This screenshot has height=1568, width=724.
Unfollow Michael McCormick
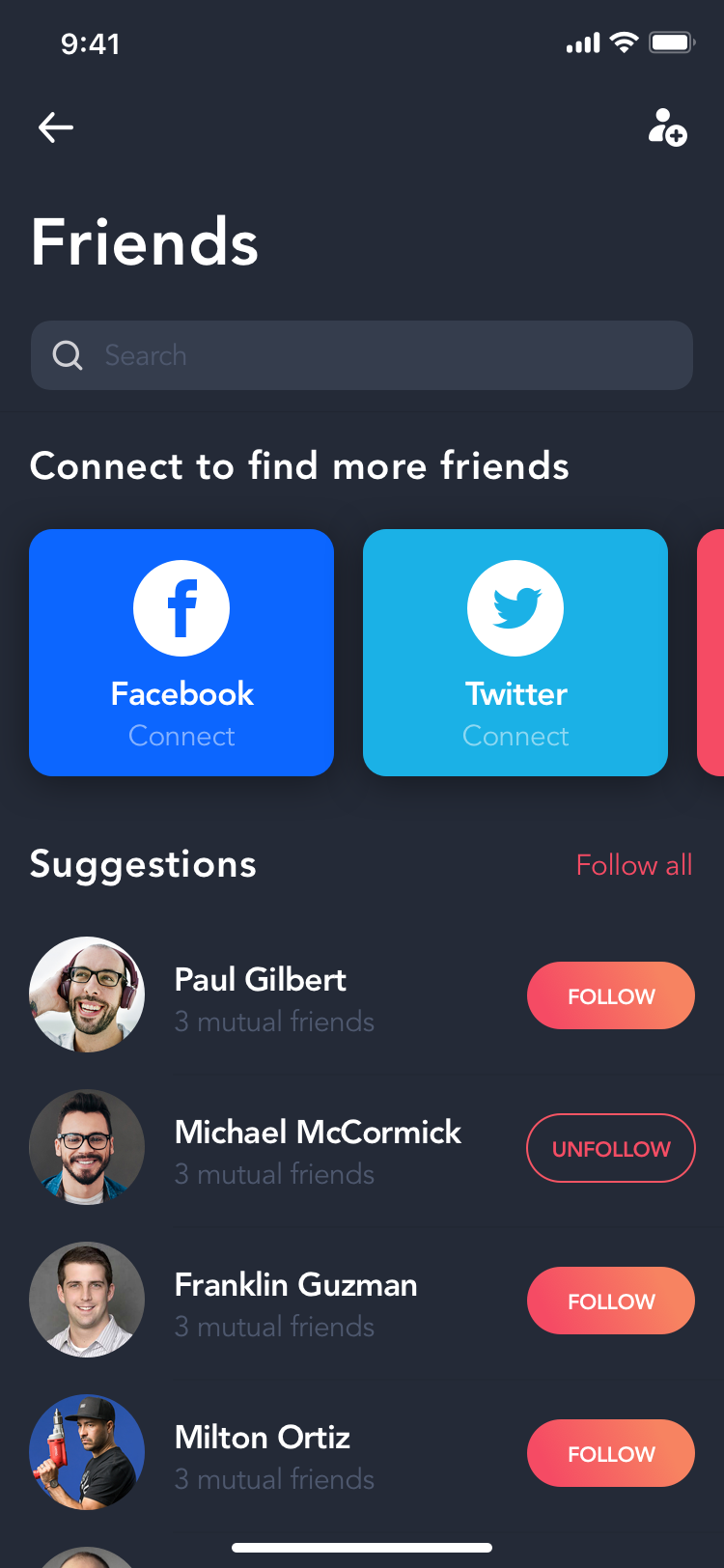(x=611, y=1148)
